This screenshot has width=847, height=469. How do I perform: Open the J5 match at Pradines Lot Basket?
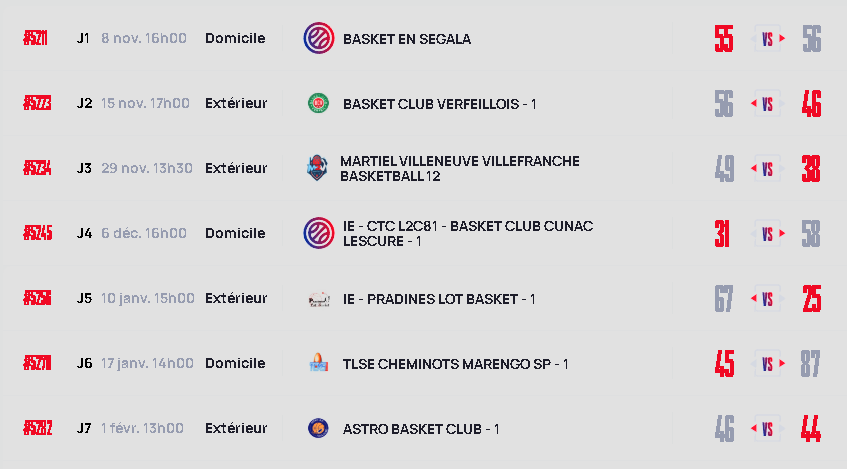pos(439,299)
